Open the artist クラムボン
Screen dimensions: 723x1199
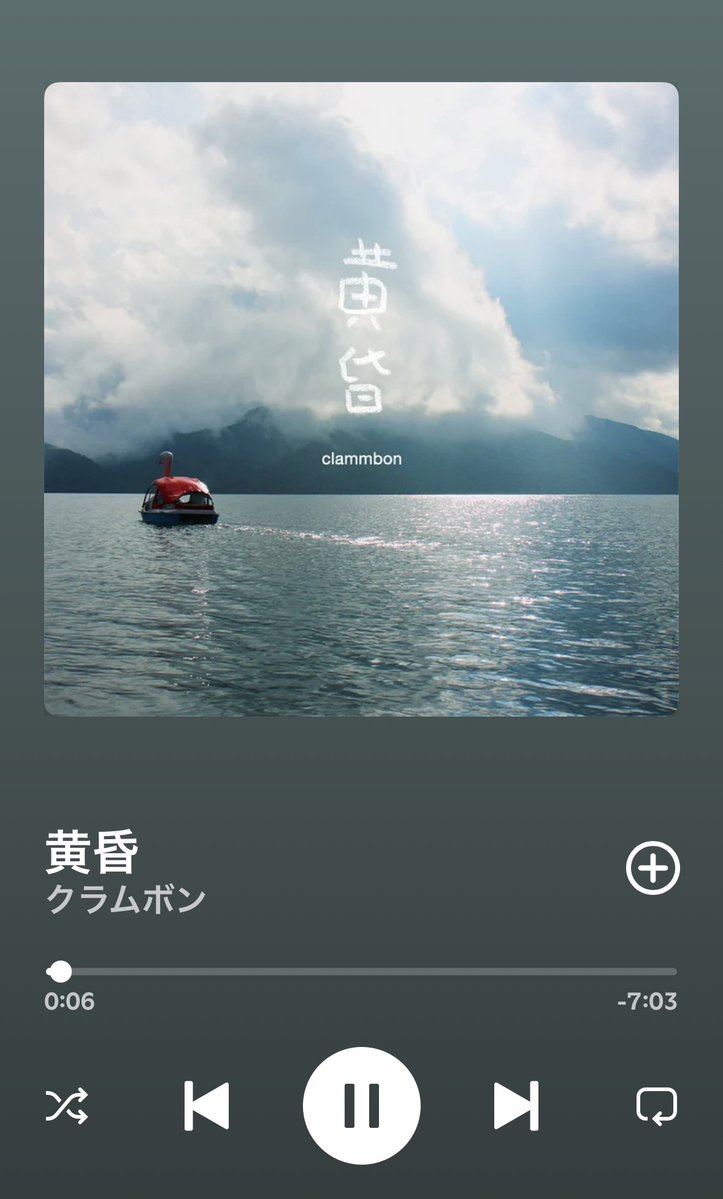coord(126,899)
